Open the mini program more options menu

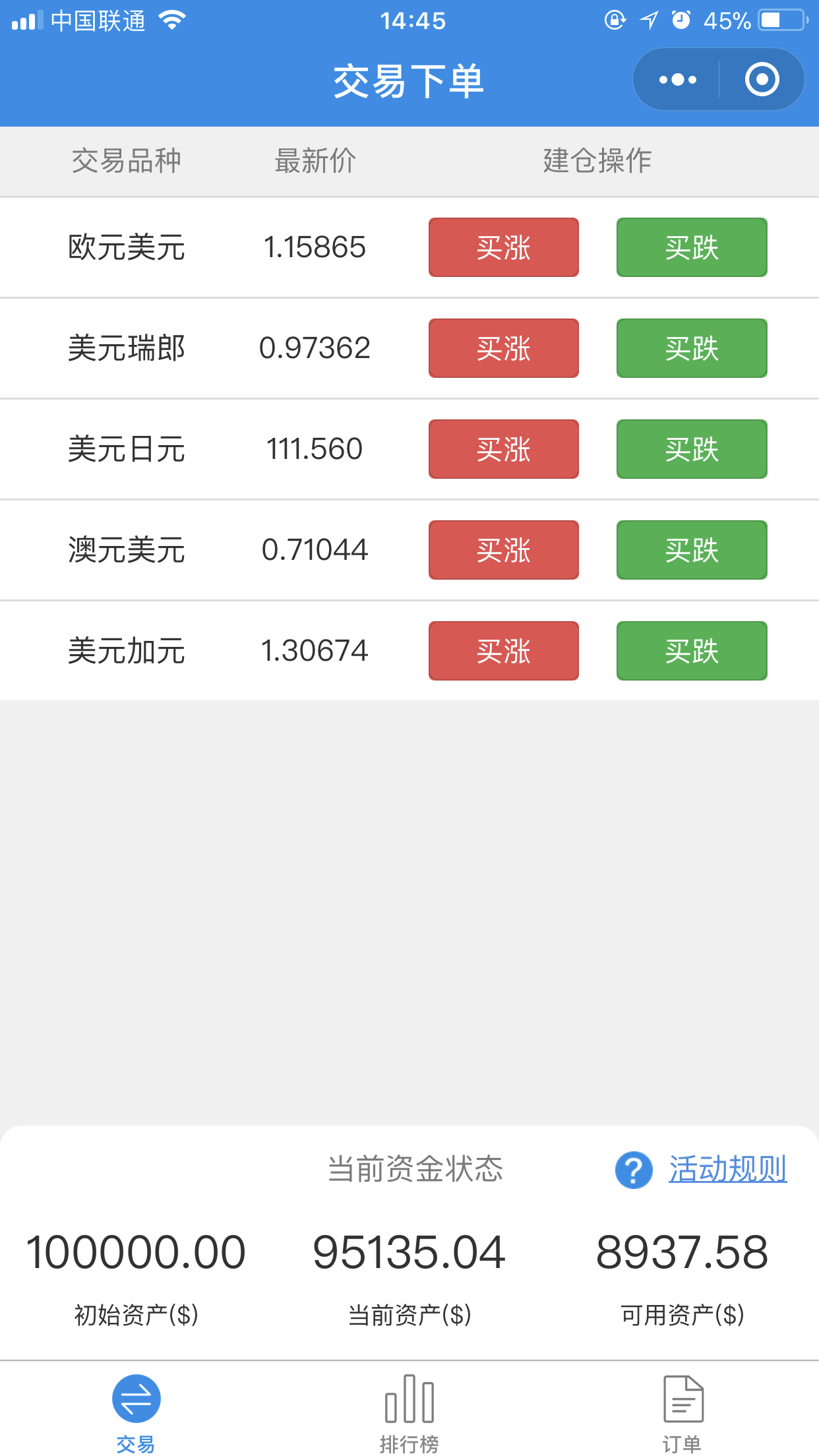[677, 80]
